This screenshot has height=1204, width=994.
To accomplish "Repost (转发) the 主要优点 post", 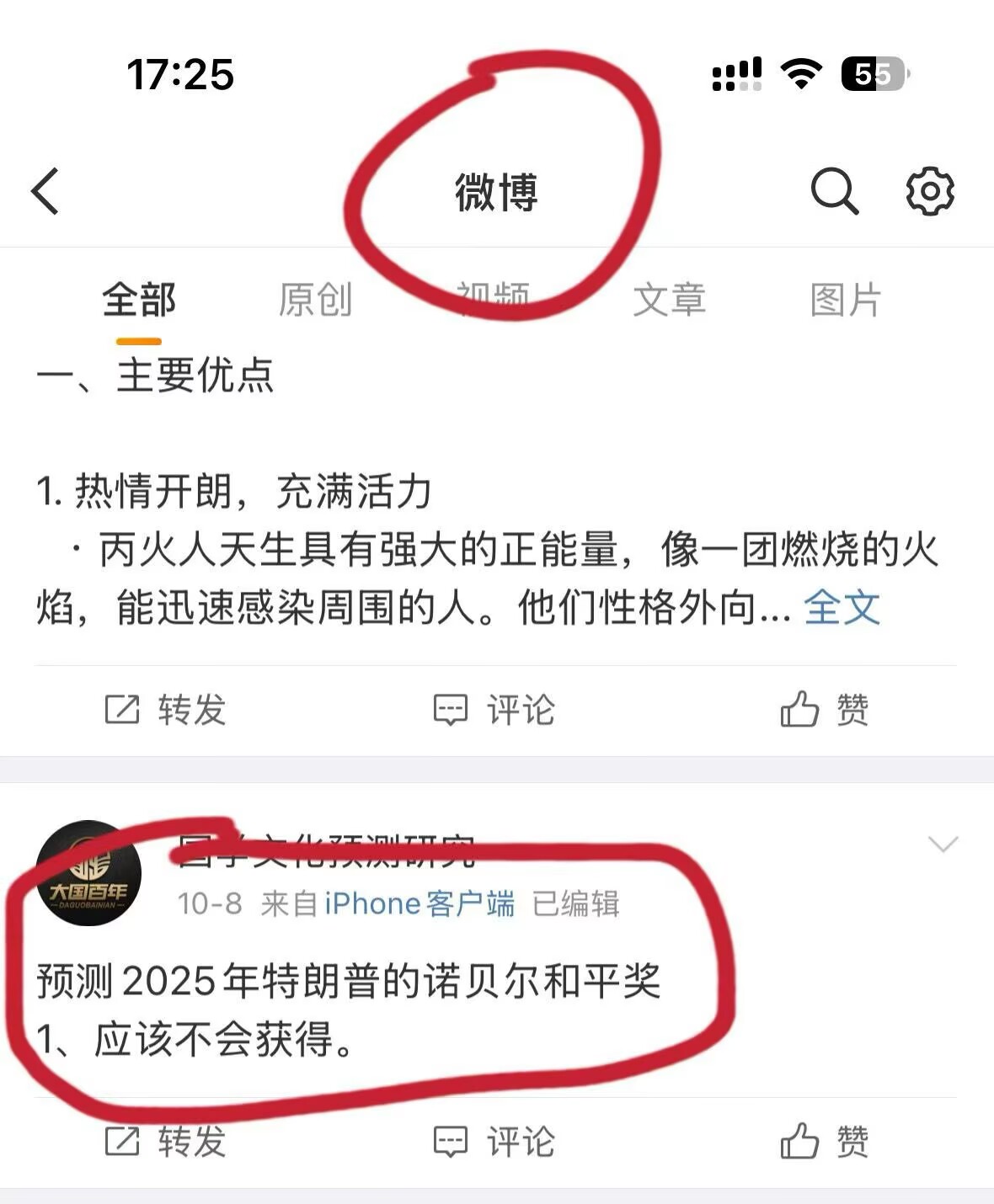I will [166, 710].
